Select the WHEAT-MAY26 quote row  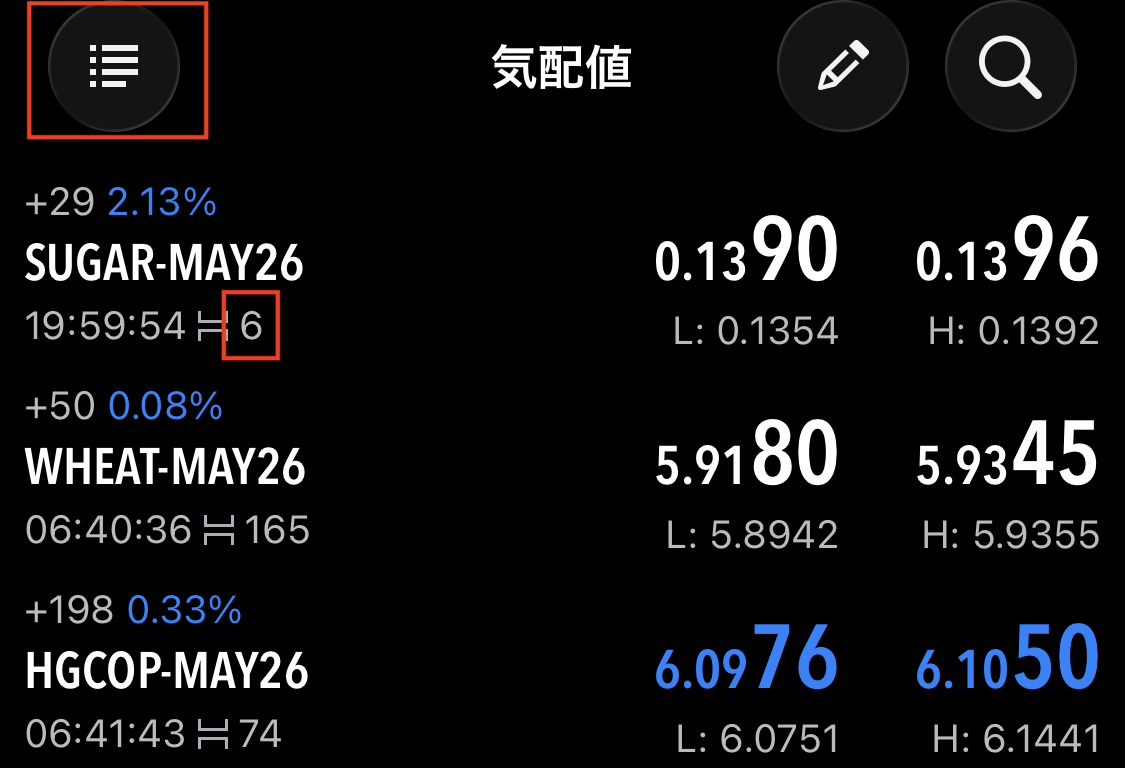(x=165, y=467)
